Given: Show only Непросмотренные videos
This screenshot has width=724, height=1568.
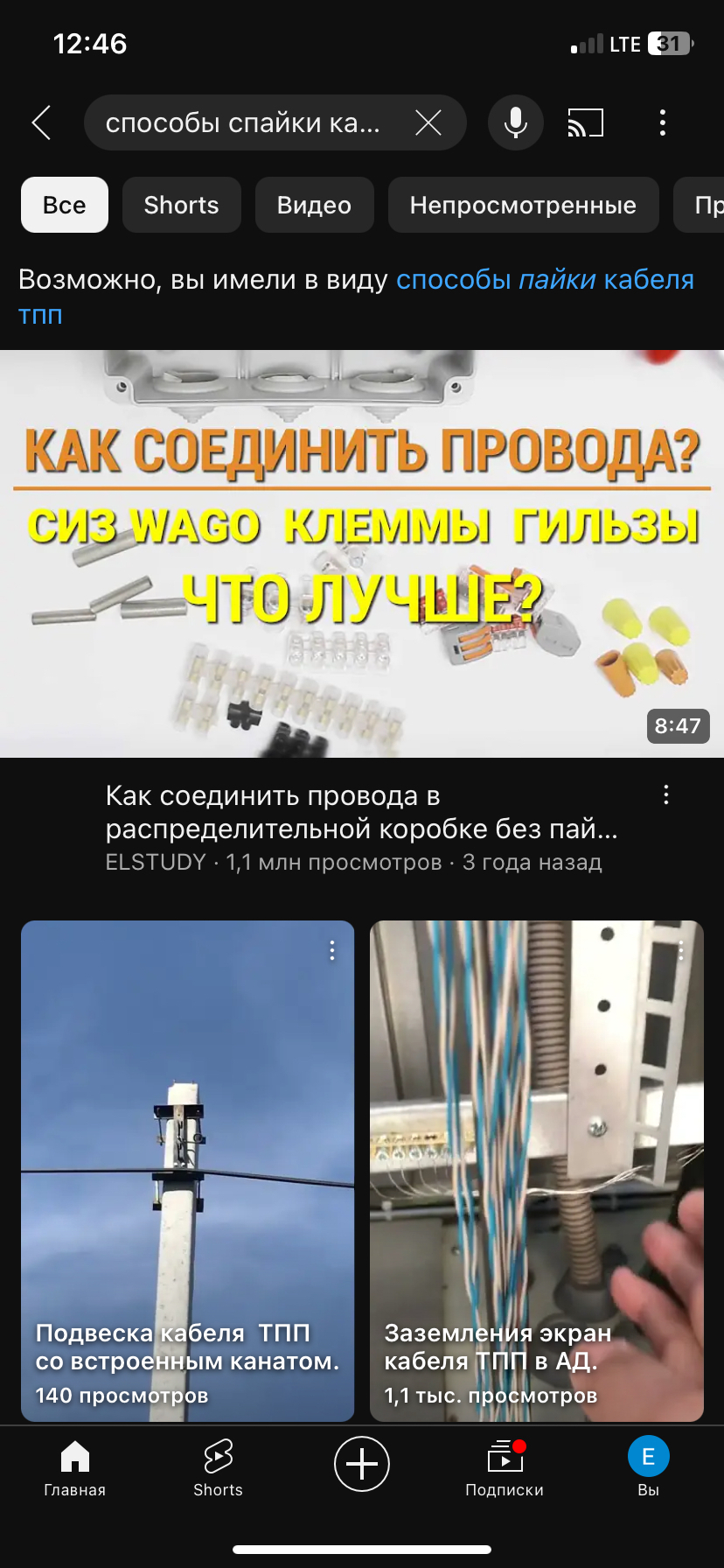Looking at the screenshot, I should [524, 205].
